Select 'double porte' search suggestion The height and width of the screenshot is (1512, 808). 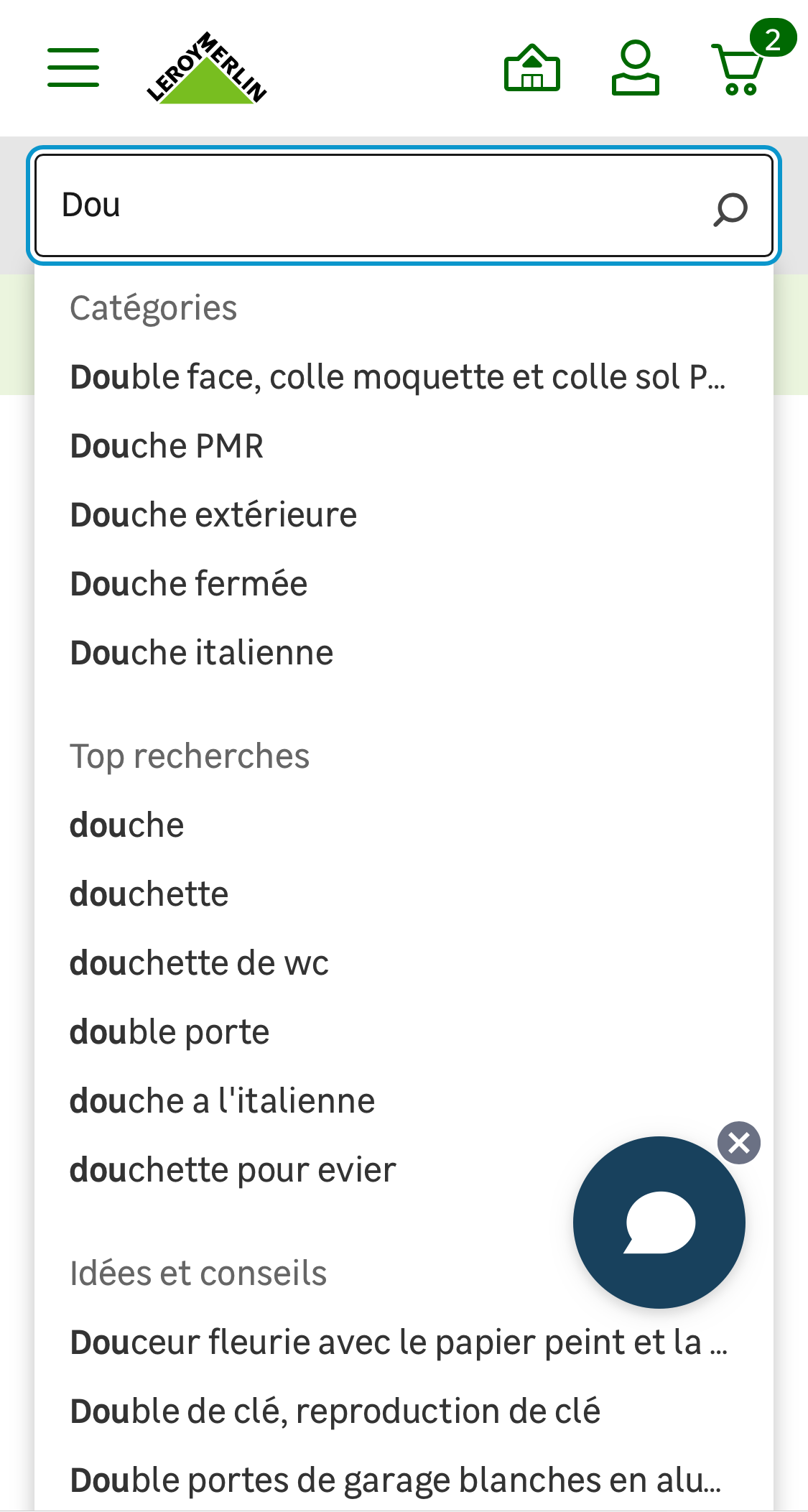[169, 1031]
